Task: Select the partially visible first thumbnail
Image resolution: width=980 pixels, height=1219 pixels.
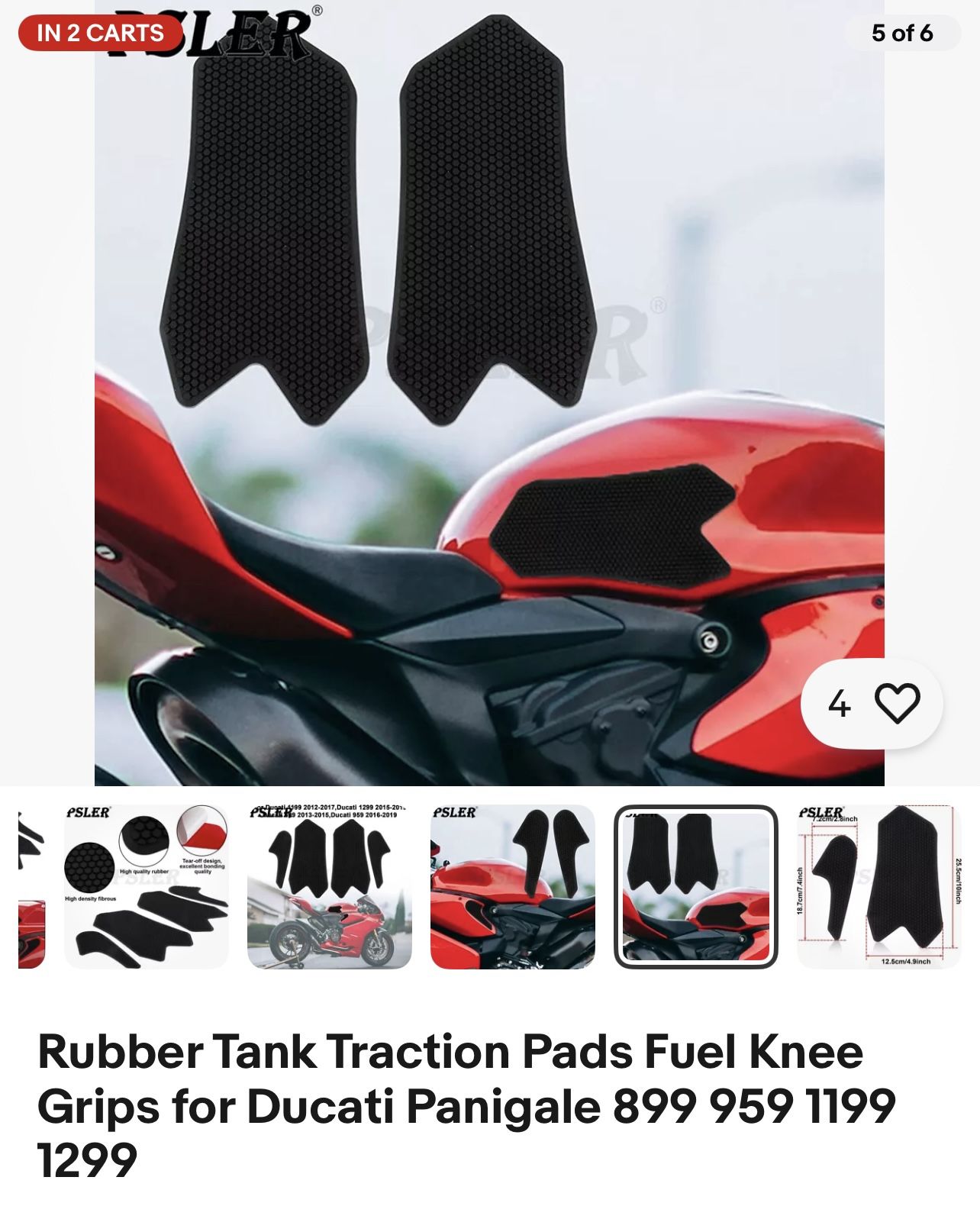Action: click(x=31, y=887)
